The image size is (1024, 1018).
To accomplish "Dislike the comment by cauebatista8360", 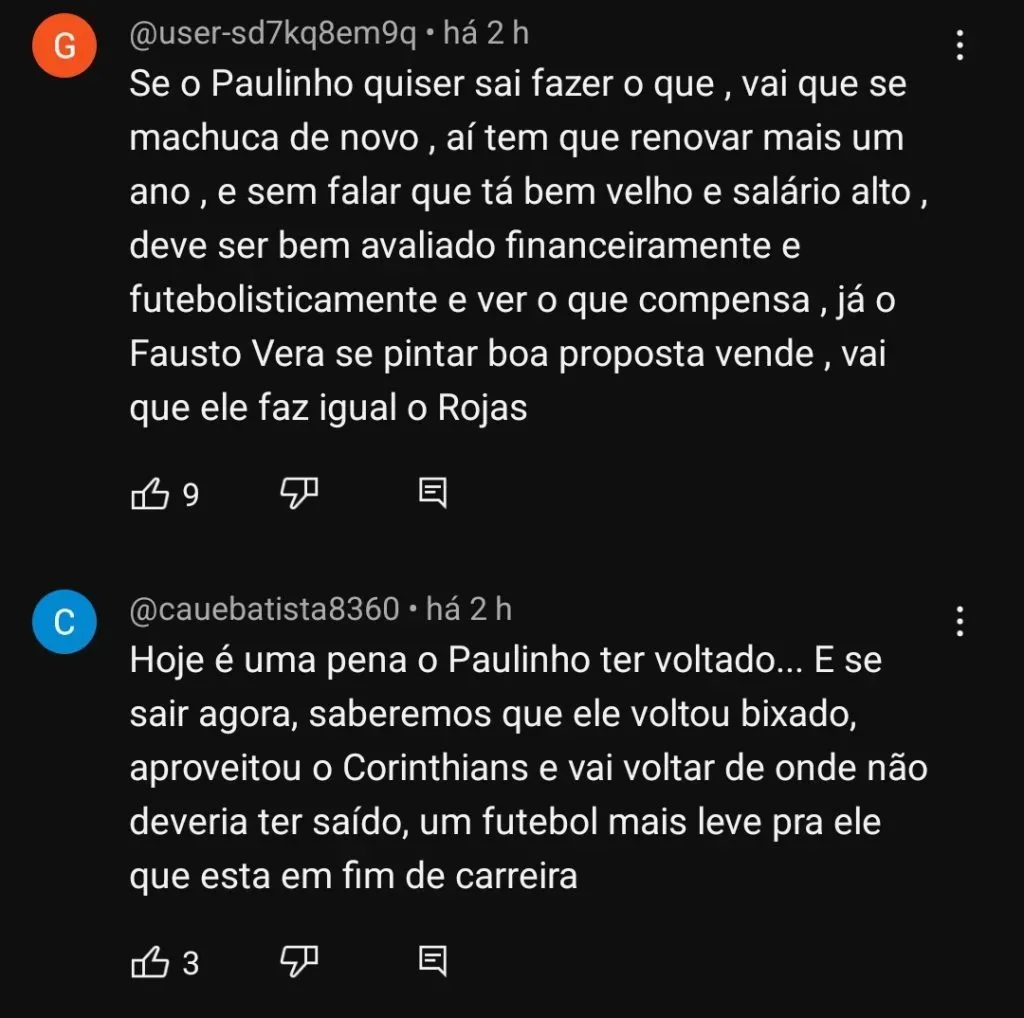I will coord(298,962).
